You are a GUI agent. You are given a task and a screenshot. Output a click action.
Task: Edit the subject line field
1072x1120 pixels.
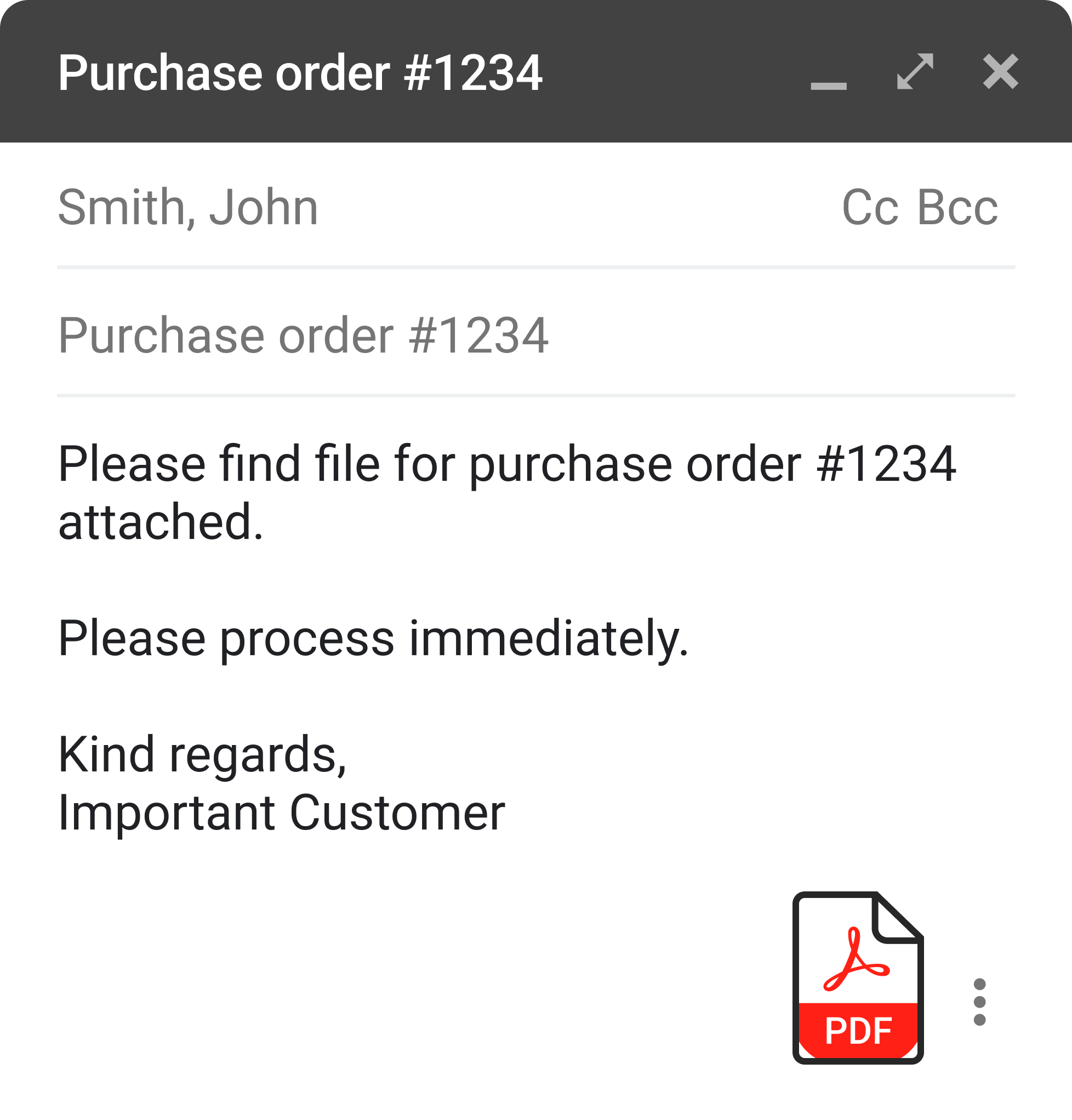click(x=303, y=336)
